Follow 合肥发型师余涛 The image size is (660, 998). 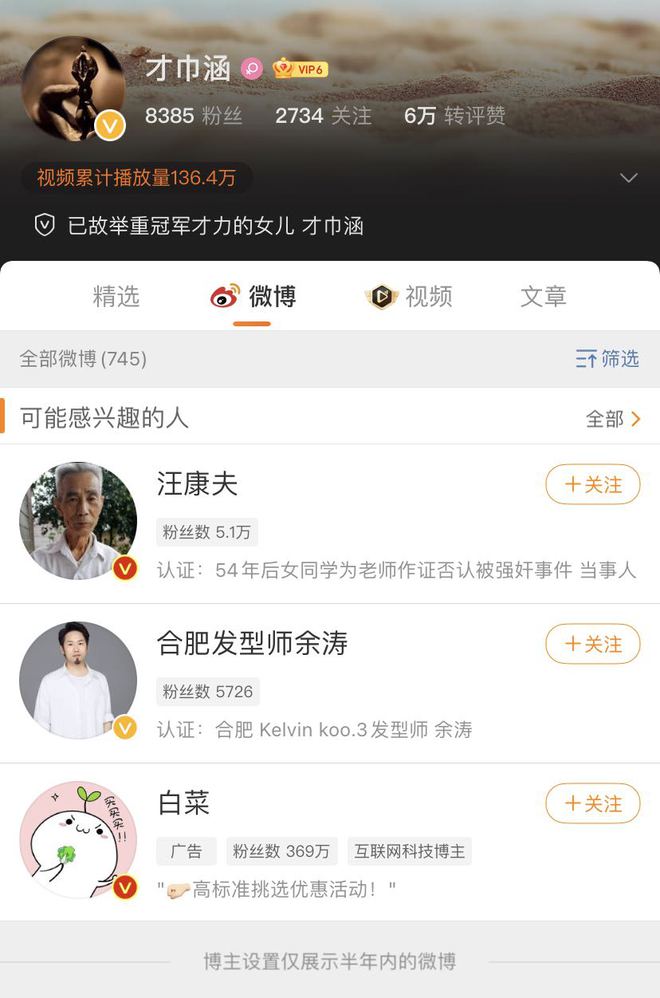592,644
